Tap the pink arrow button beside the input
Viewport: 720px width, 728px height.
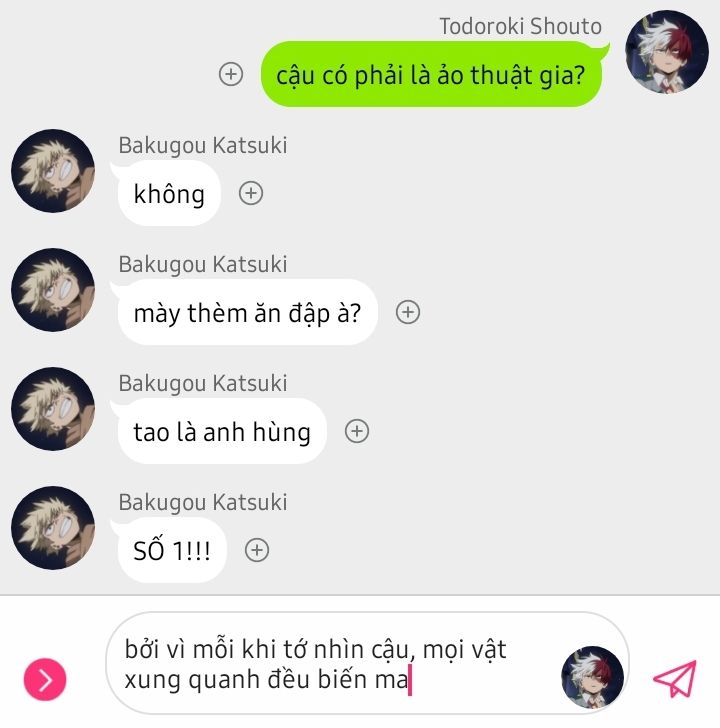click(x=45, y=681)
